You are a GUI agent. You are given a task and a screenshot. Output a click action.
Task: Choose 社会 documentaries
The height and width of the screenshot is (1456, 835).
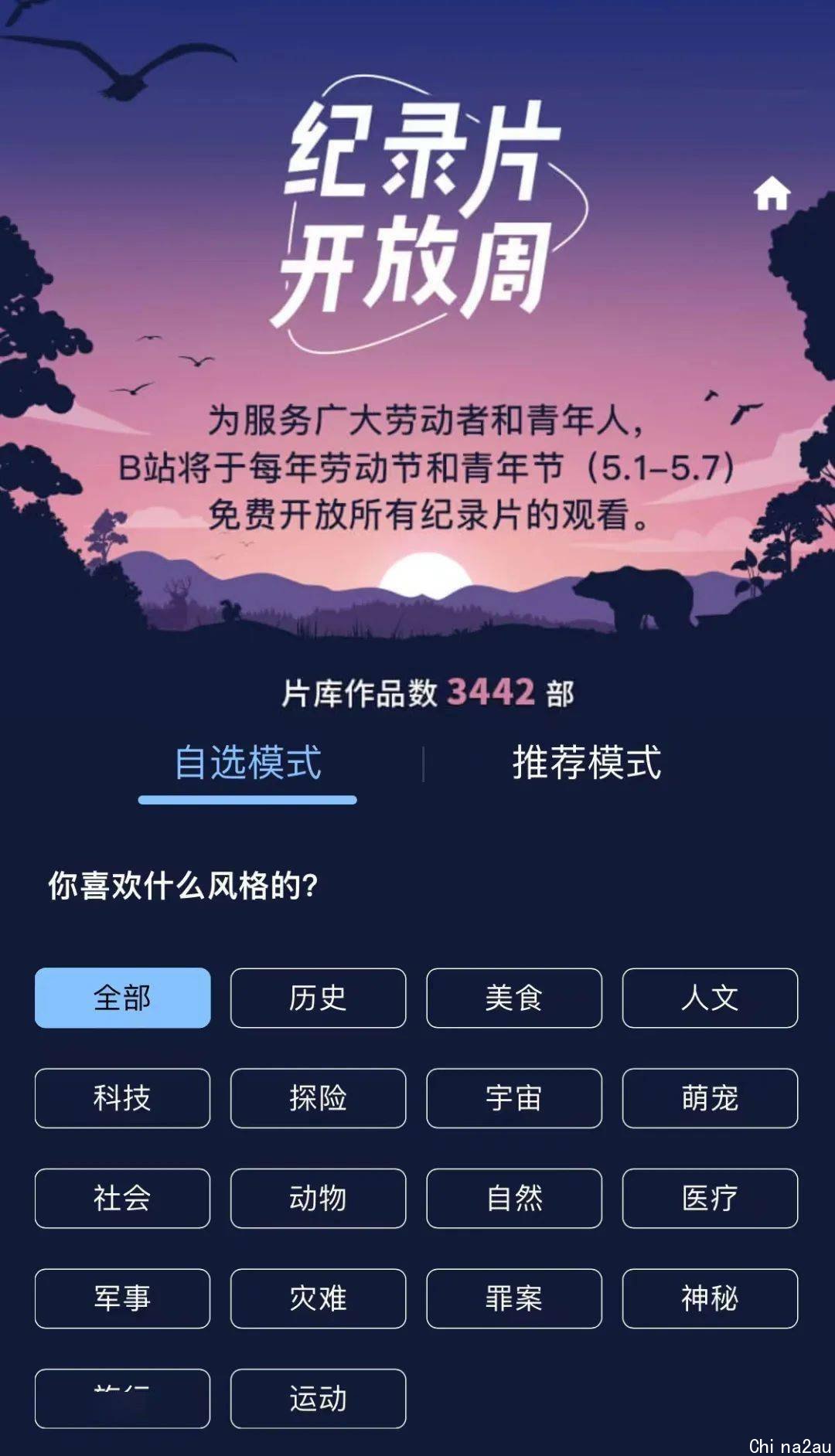click(x=122, y=1198)
